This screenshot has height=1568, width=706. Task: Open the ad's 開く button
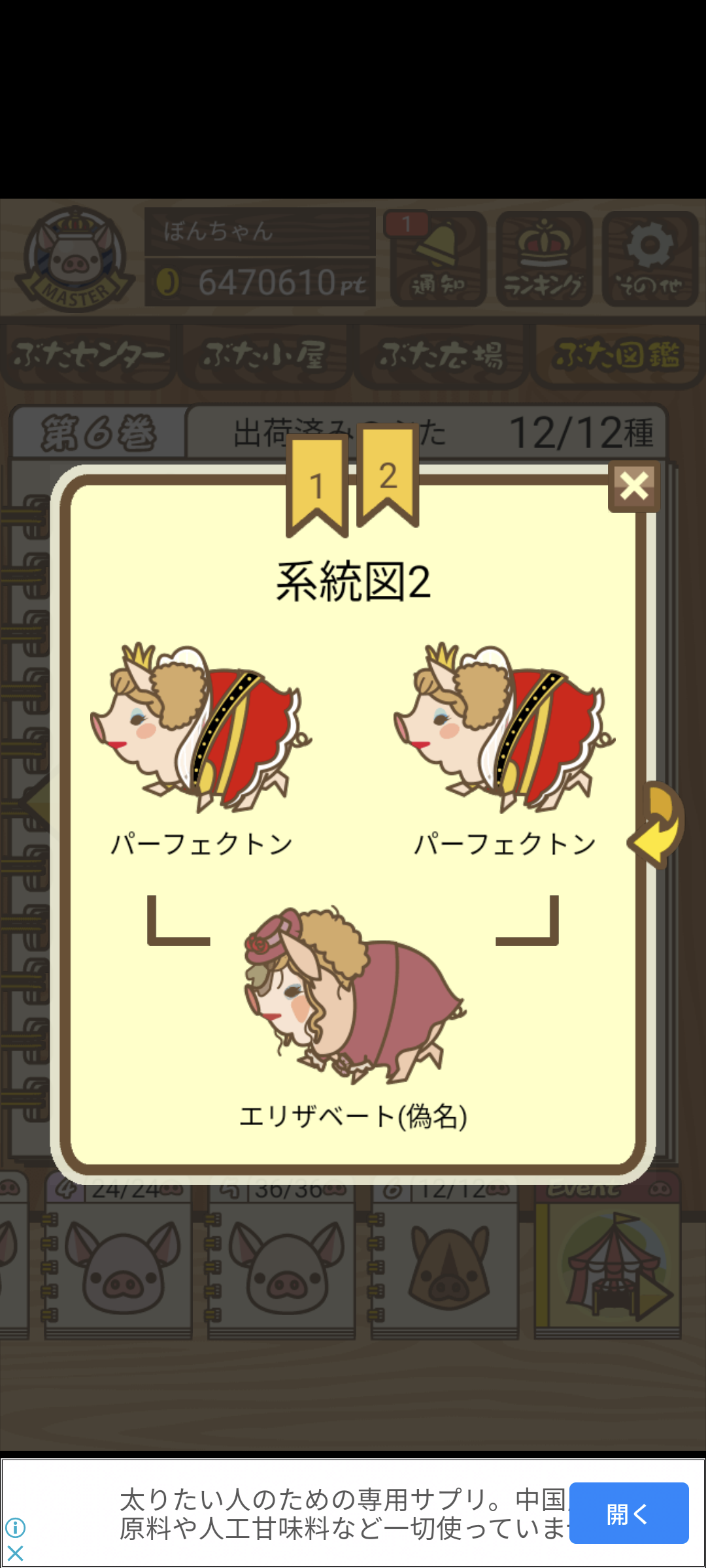pyautogui.click(x=629, y=1513)
